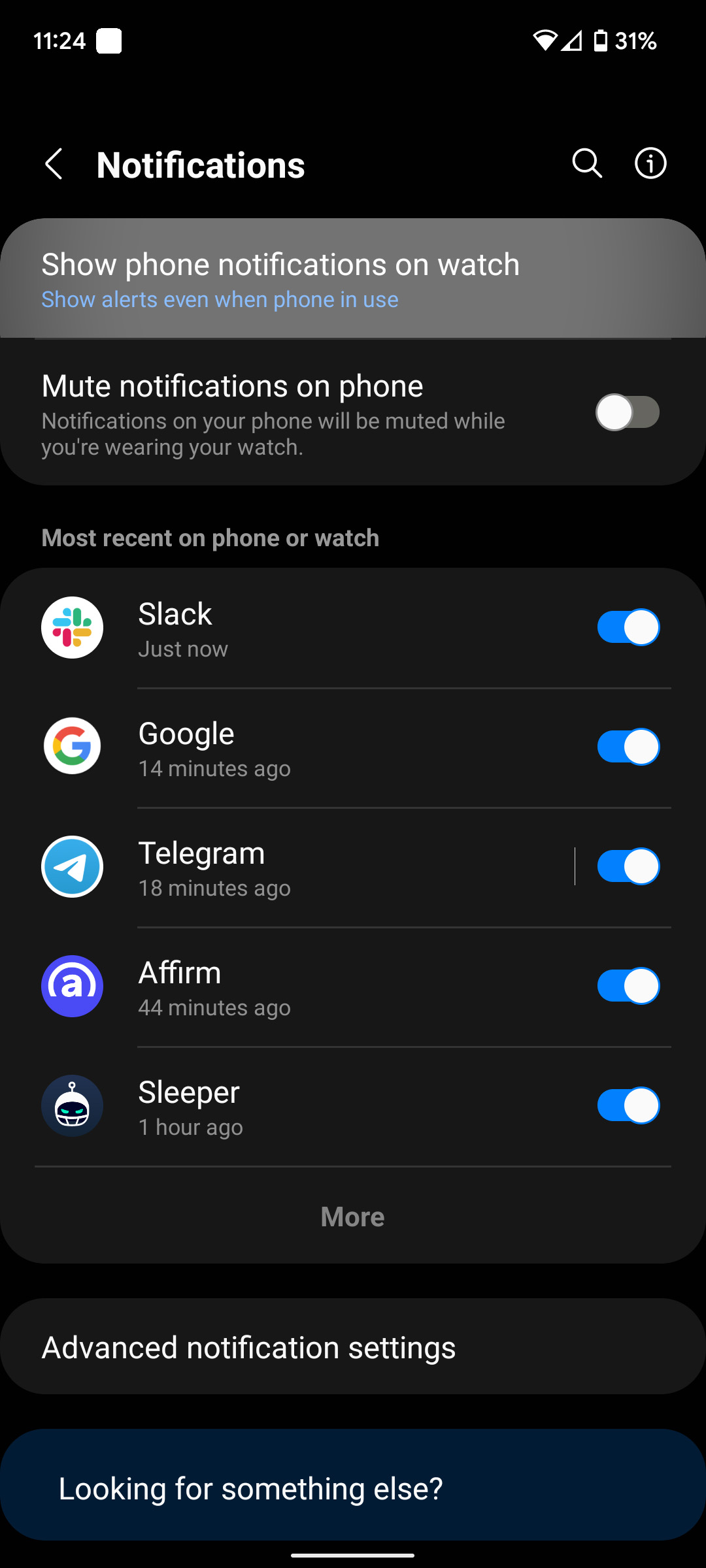Select Show phone notifications on watch
Image resolution: width=706 pixels, height=1568 pixels.
280,264
